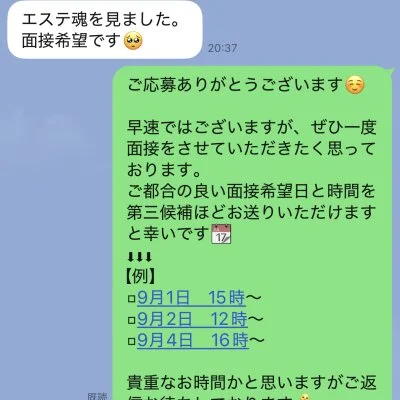The height and width of the screenshot is (400, 400).
Task: Open the 9月2日 12時 date link
Action: 192,319
